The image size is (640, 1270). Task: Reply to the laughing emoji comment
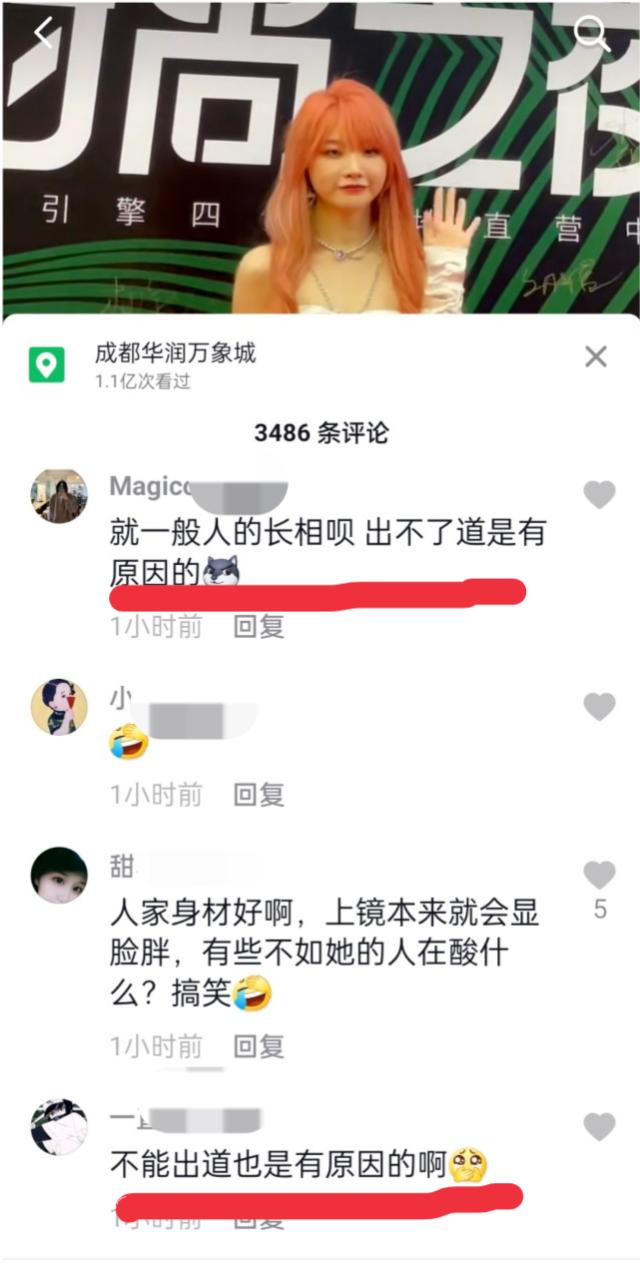[259, 795]
